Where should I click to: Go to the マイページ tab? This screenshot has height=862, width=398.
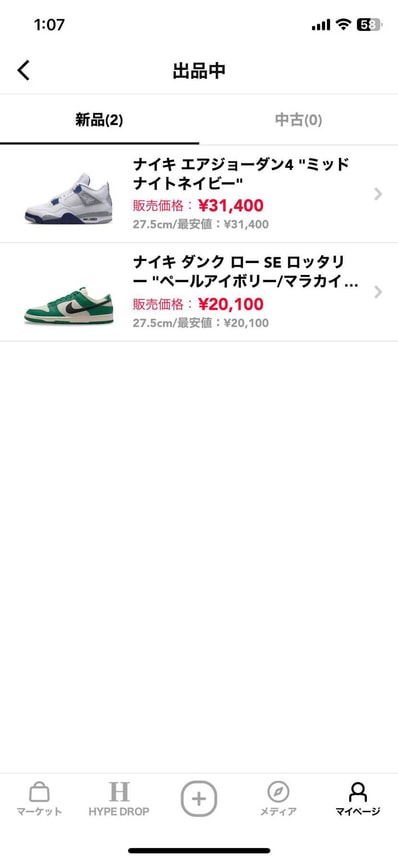(358, 798)
